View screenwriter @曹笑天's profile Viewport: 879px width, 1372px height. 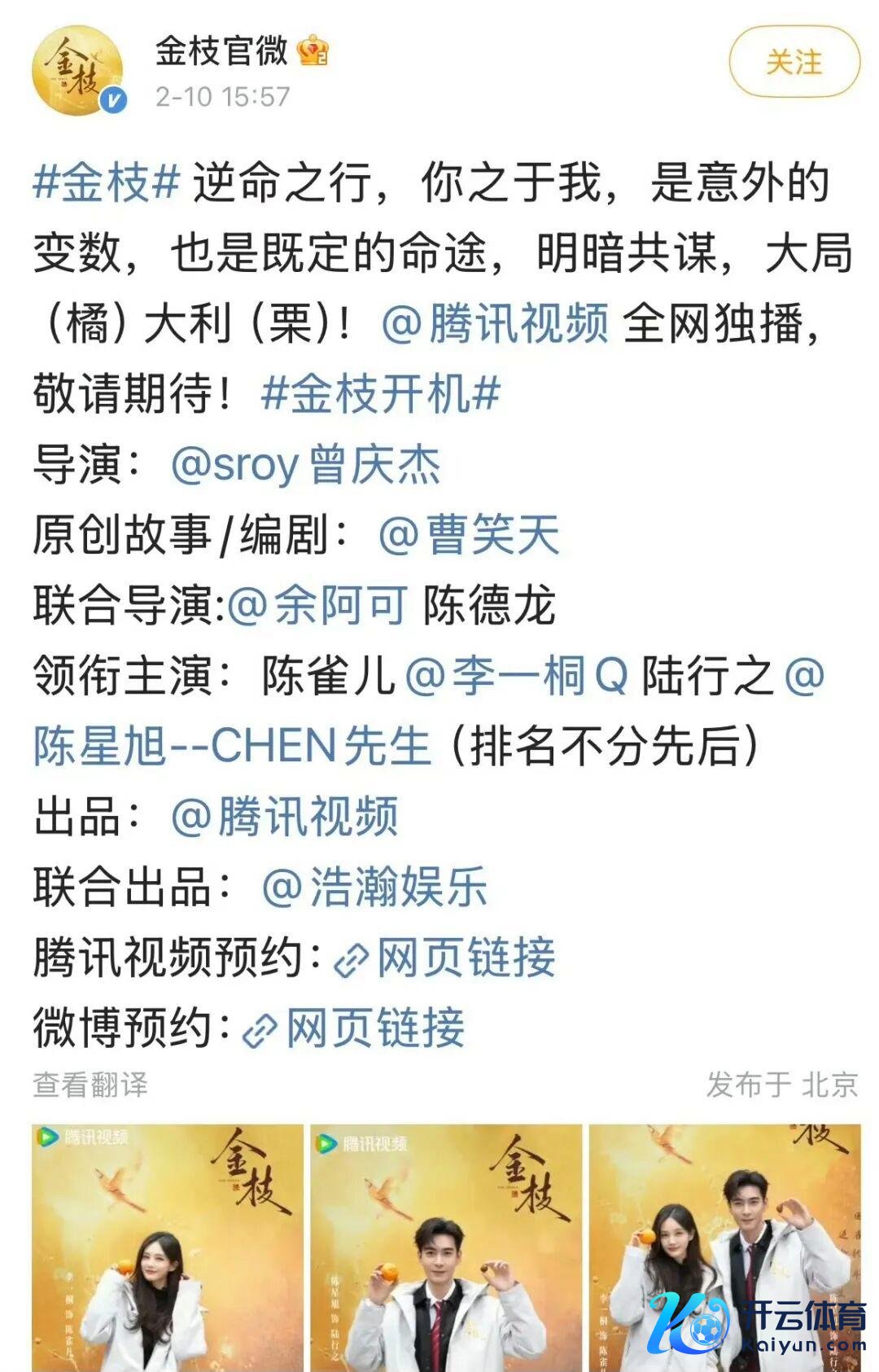[x=469, y=536]
